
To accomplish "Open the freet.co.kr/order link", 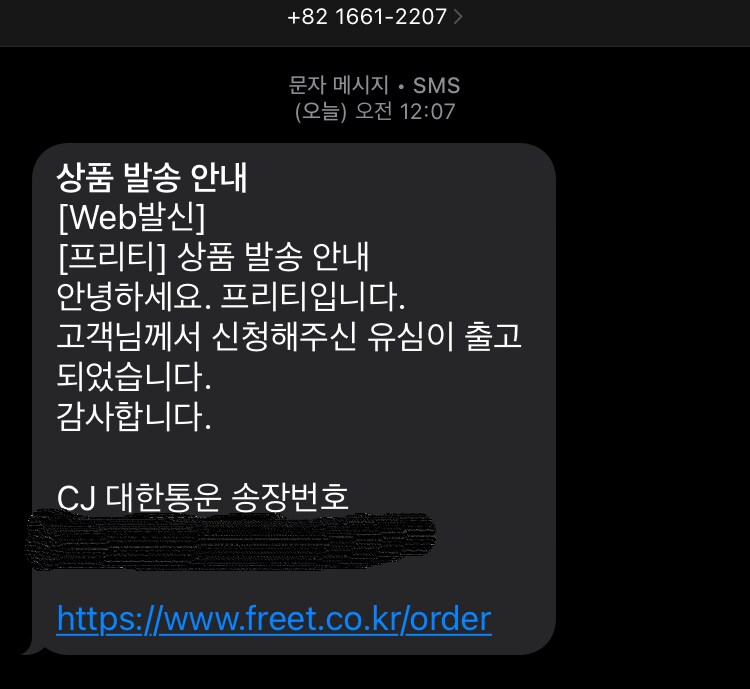I will coord(274,618).
